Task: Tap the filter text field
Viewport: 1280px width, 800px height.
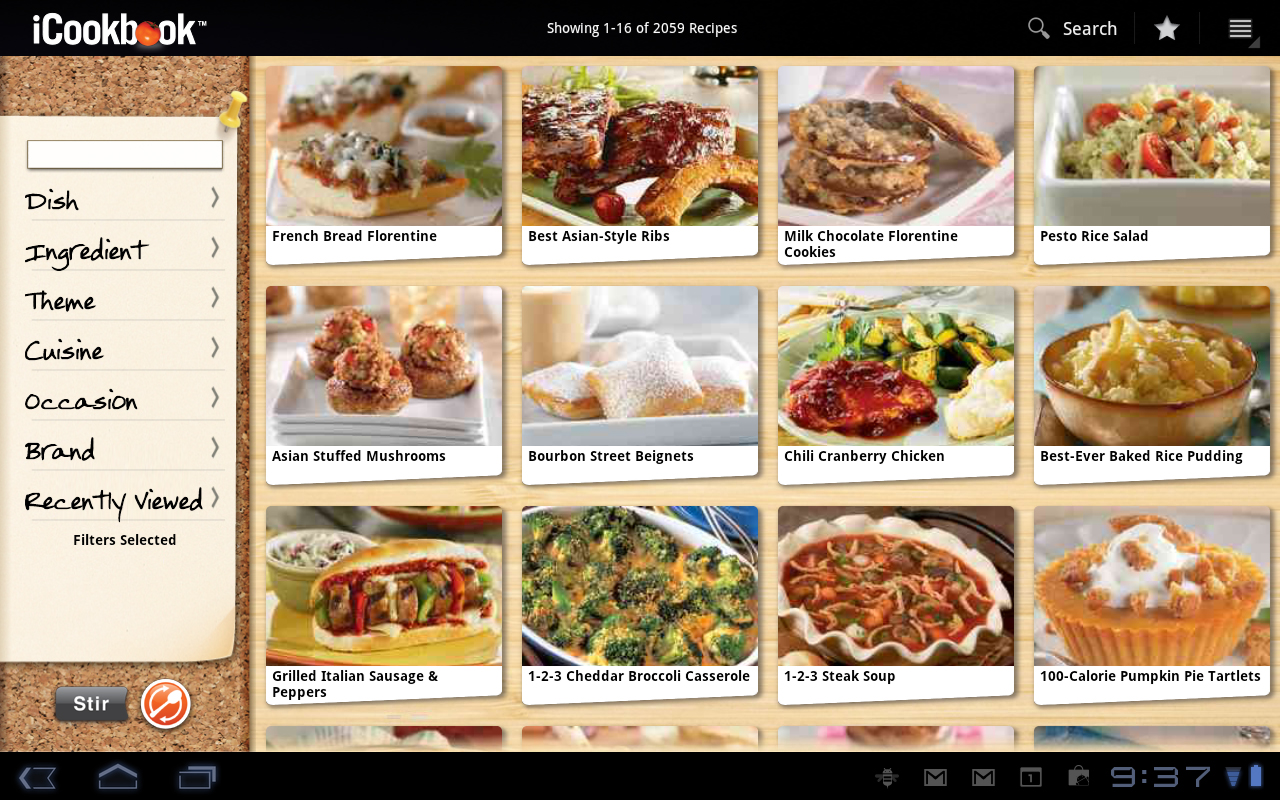Action: [125, 154]
